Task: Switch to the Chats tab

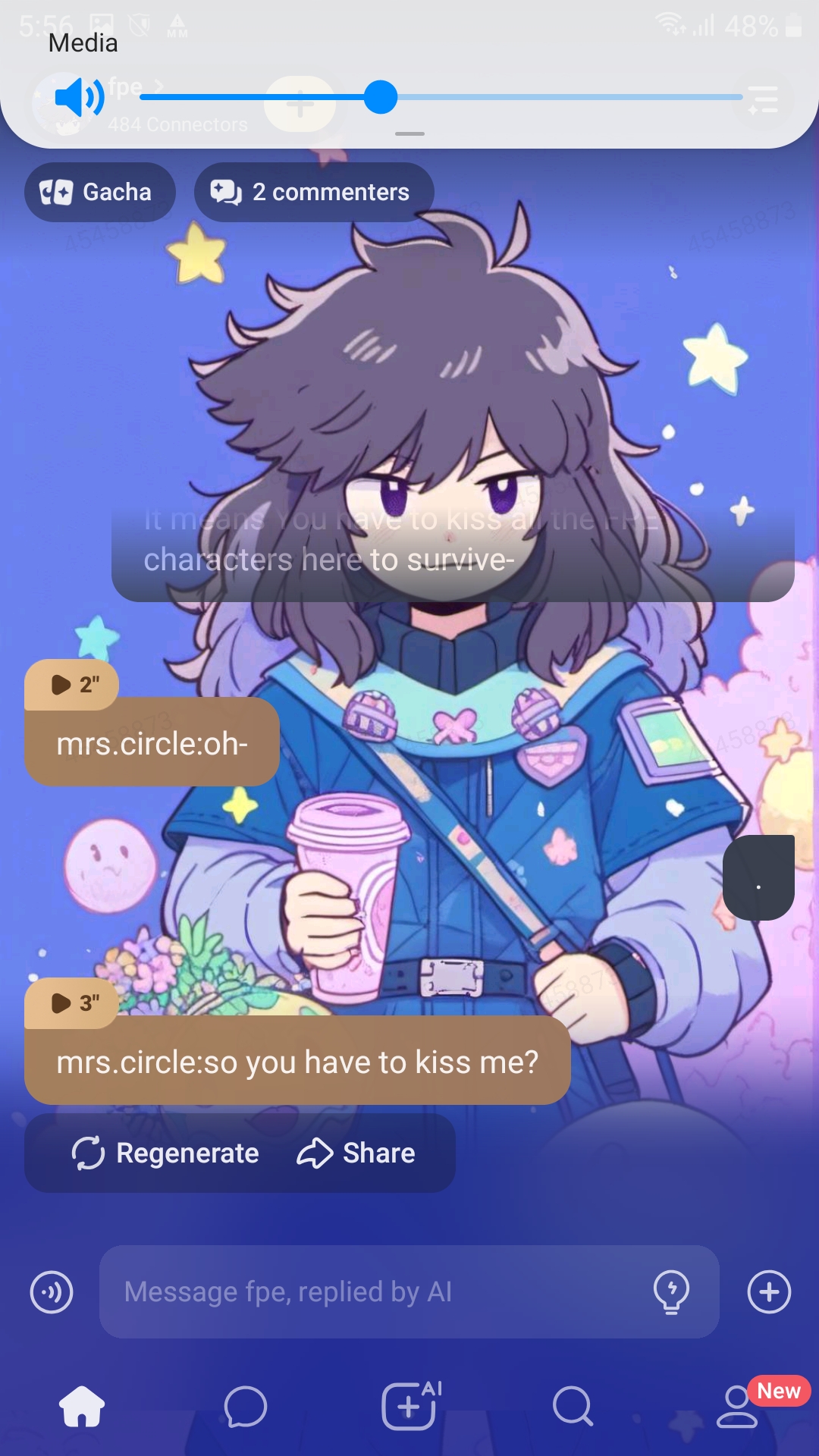Action: click(x=245, y=1407)
